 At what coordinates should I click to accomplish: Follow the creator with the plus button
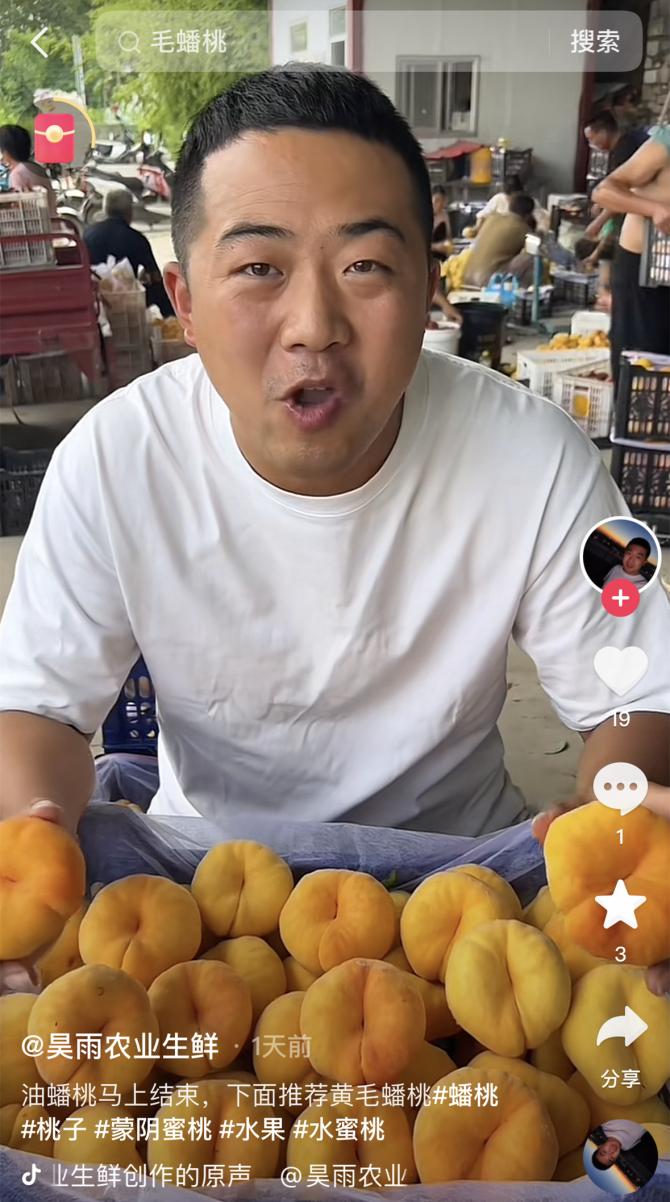[621, 598]
